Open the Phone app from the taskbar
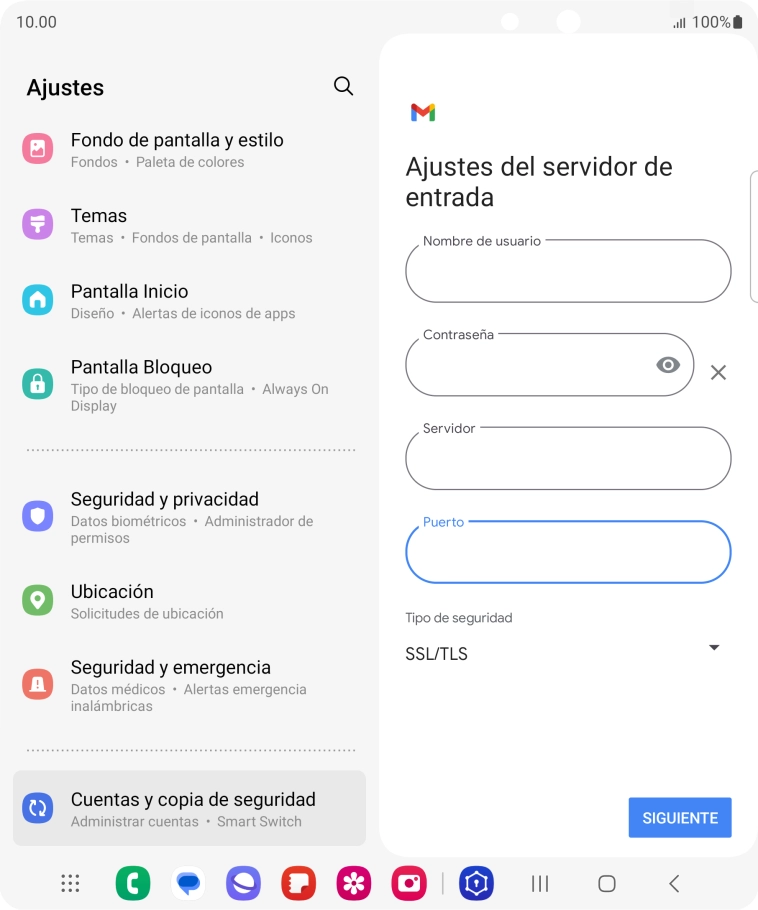 (133, 883)
